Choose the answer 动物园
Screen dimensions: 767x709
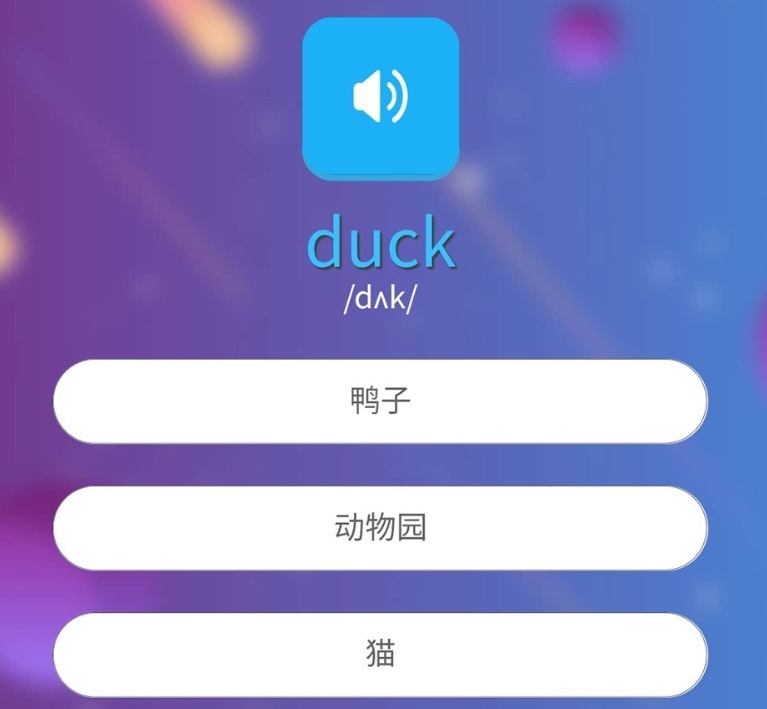point(380,527)
